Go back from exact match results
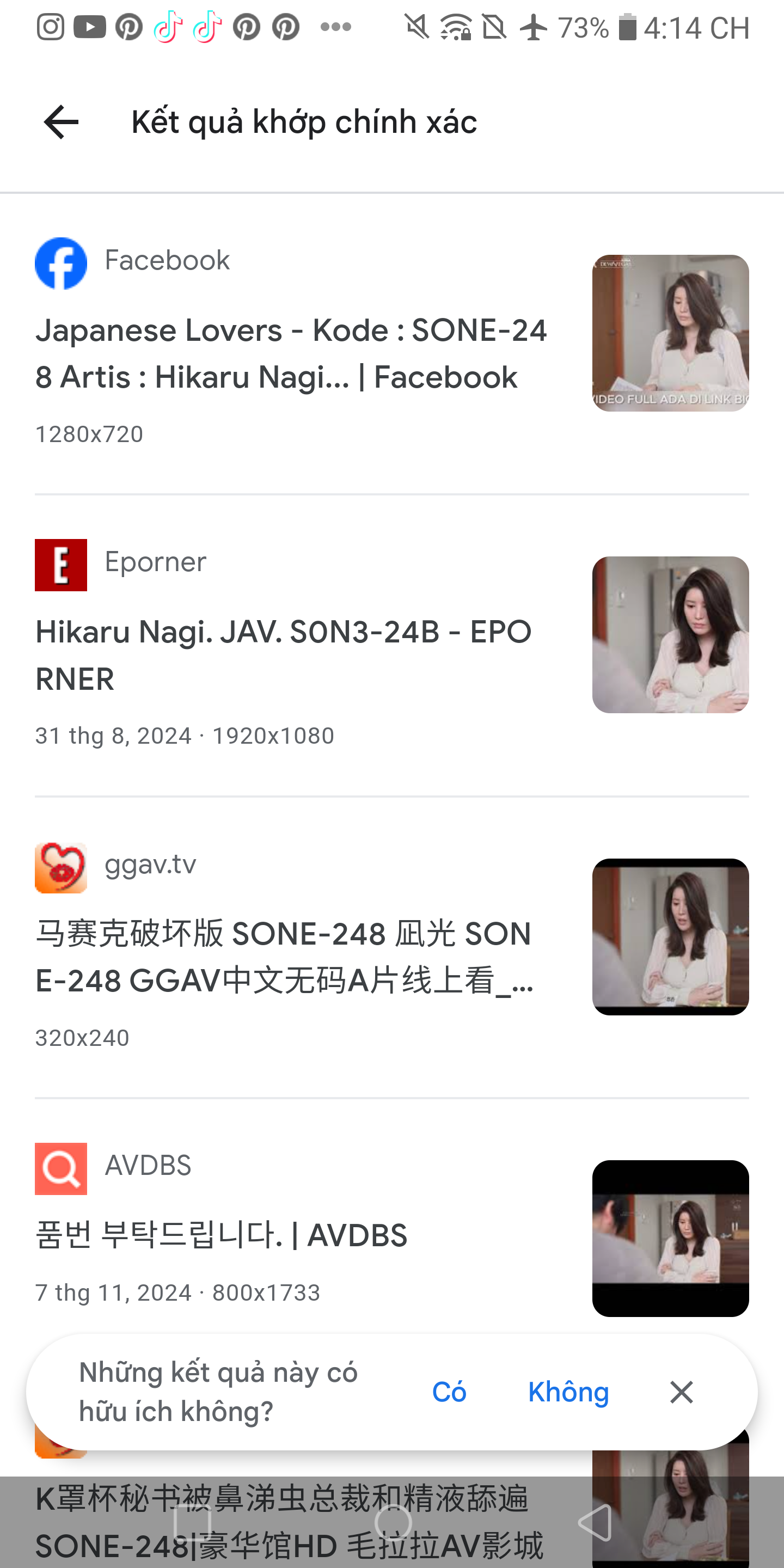This screenshot has width=784, height=1568. pos(61,122)
